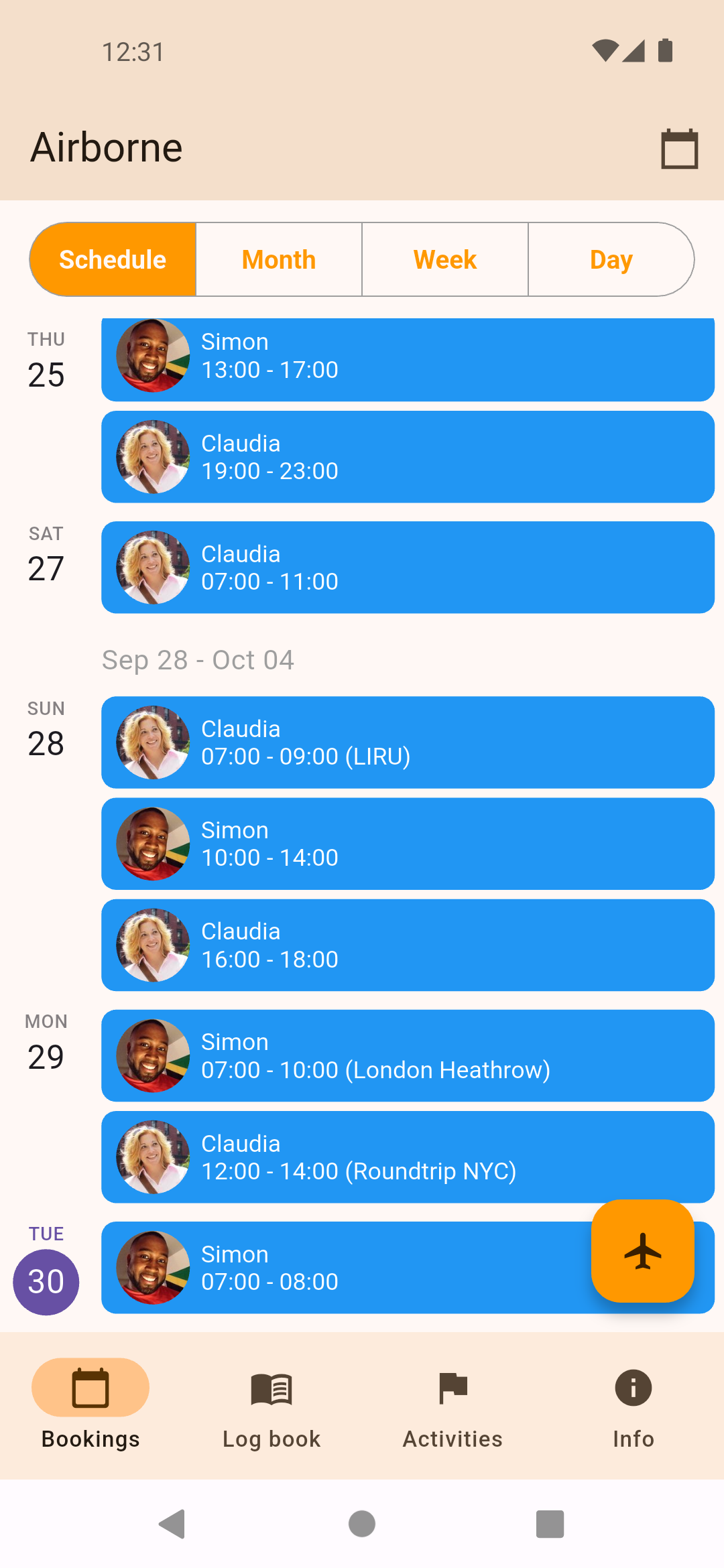Open the calendar icon in the app bar
Screen dimensions: 724x1568
coord(679,148)
